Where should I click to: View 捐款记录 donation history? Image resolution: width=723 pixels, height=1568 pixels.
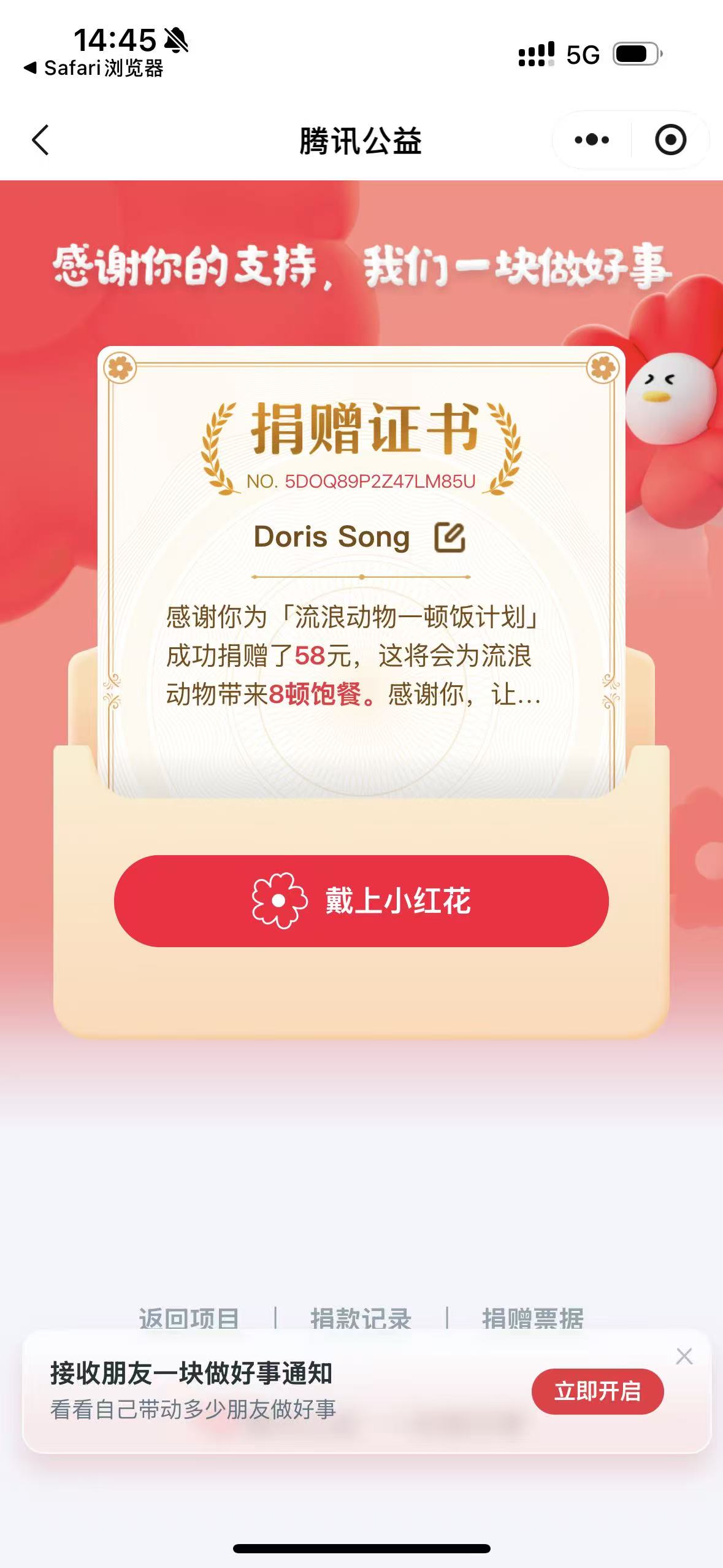click(361, 1318)
